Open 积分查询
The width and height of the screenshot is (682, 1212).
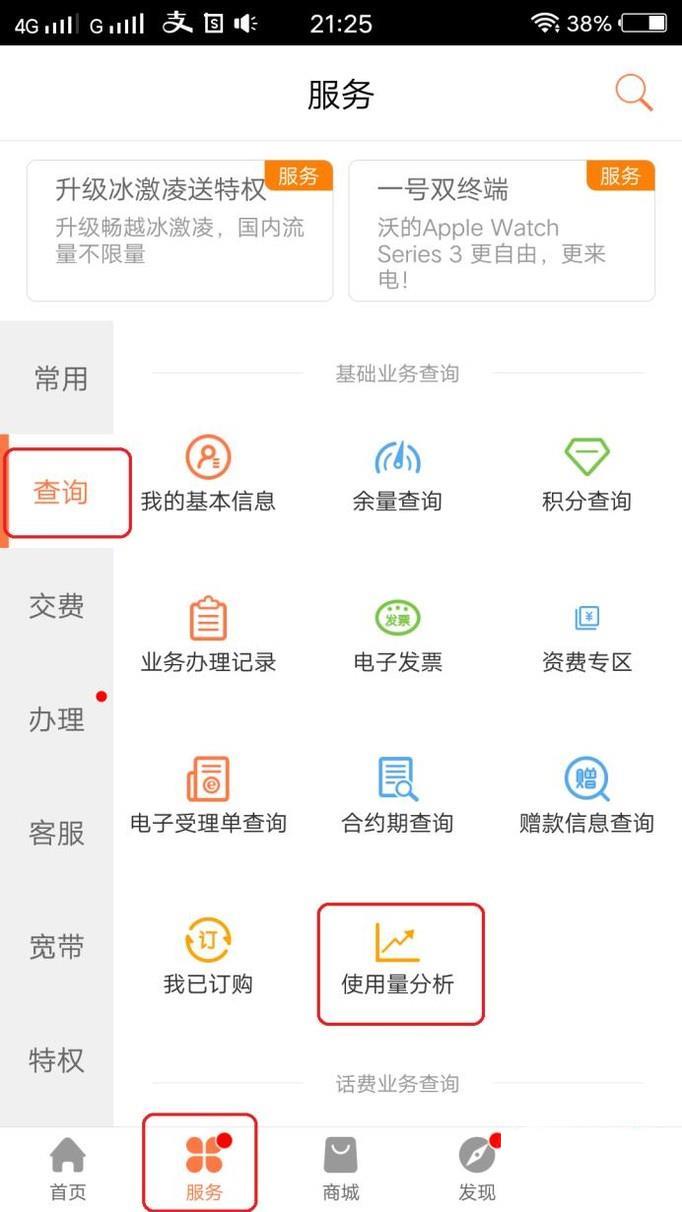click(x=587, y=476)
